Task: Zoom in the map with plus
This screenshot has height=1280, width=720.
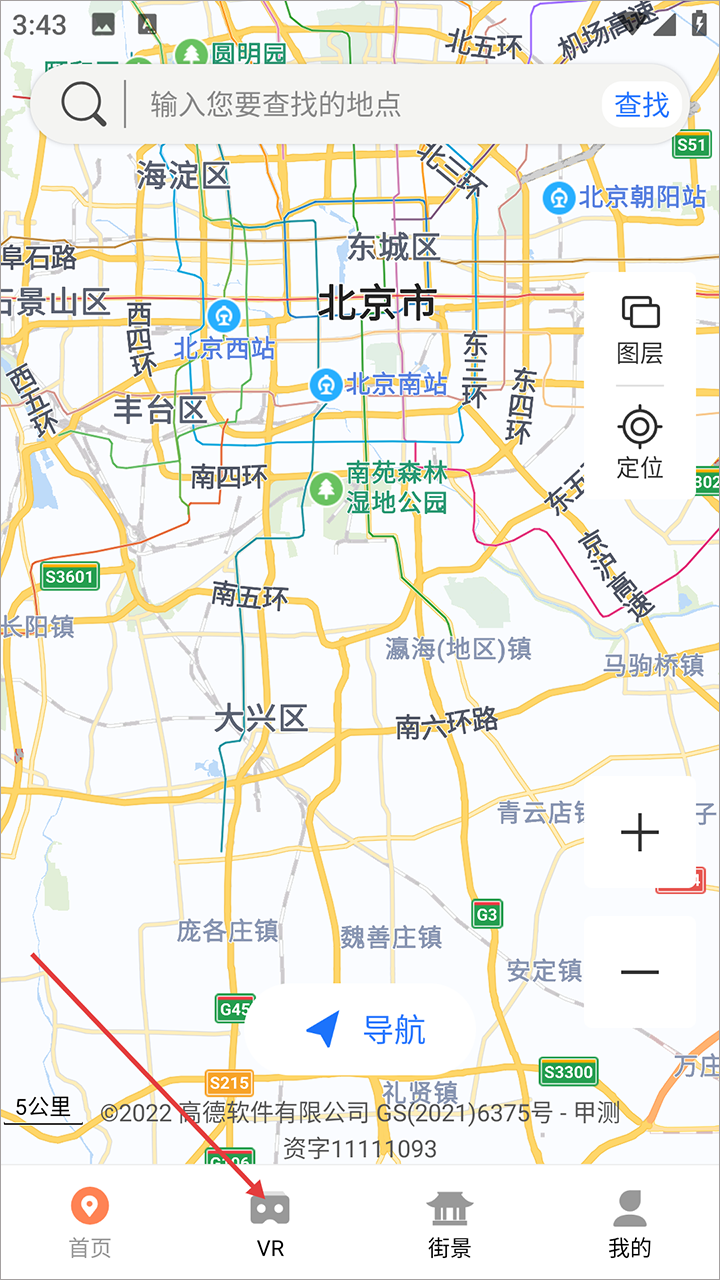Action: pos(640,833)
